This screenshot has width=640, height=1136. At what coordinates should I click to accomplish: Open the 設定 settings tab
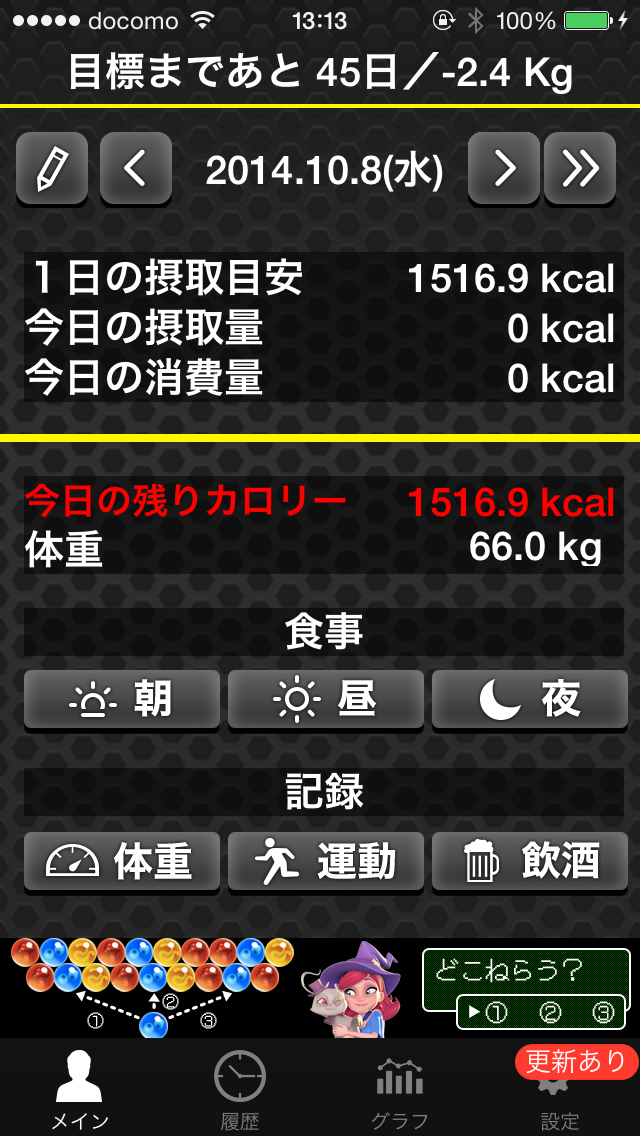[x=560, y=1095]
